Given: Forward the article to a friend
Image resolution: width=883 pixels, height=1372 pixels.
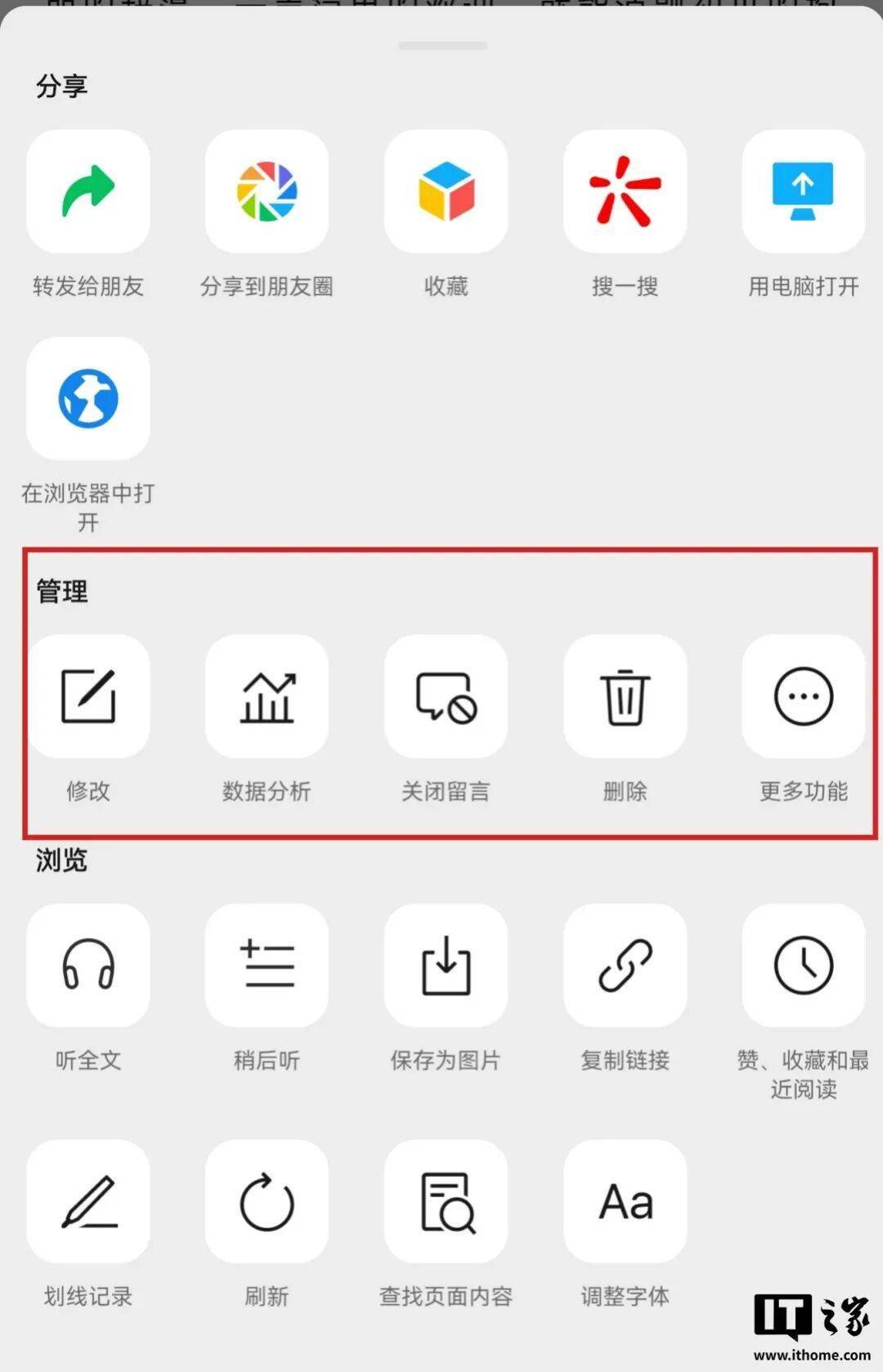Looking at the screenshot, I should [x=88, y=192].
